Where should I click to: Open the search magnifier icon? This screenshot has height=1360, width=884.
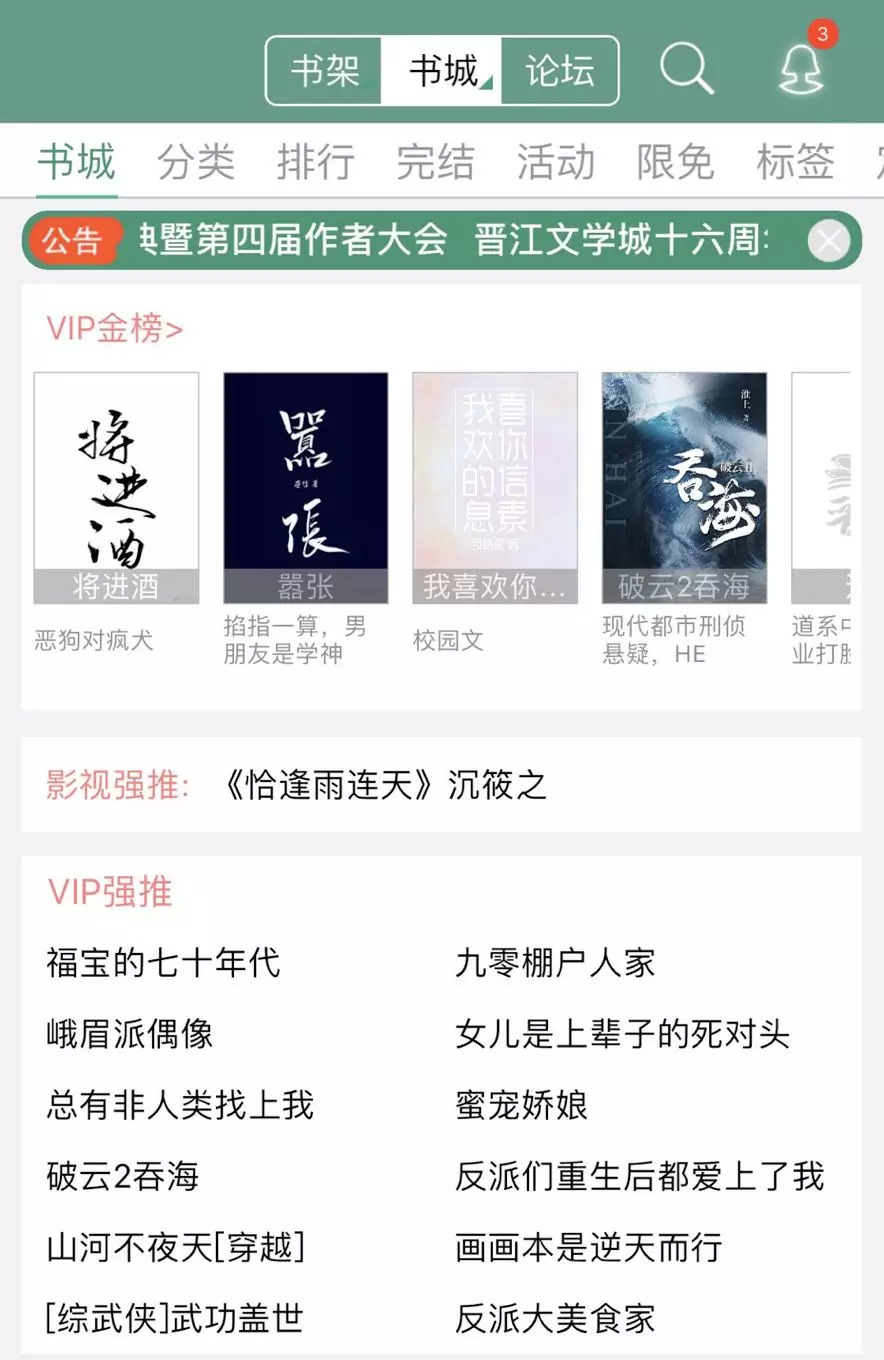(x=686, y=70)
